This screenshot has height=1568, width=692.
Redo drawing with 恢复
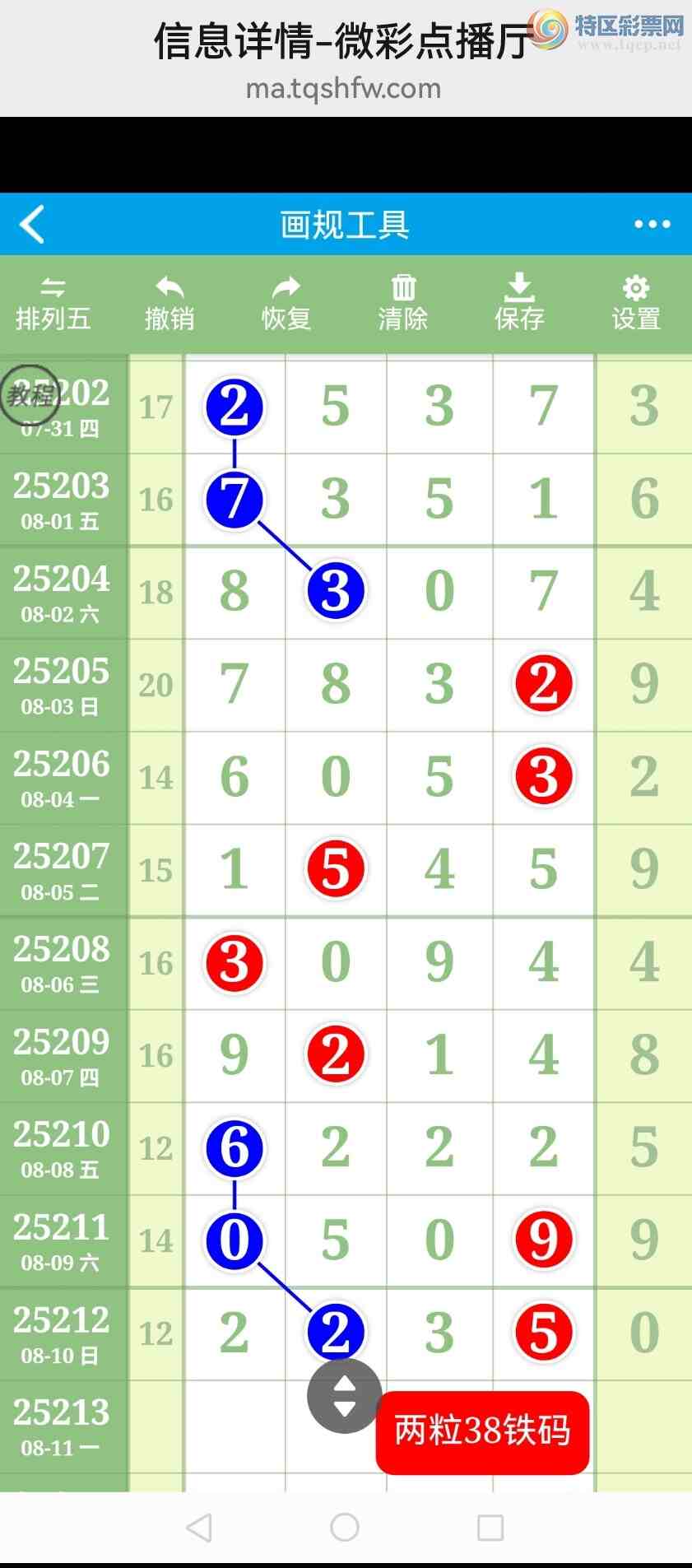click(x=286, y=304)
